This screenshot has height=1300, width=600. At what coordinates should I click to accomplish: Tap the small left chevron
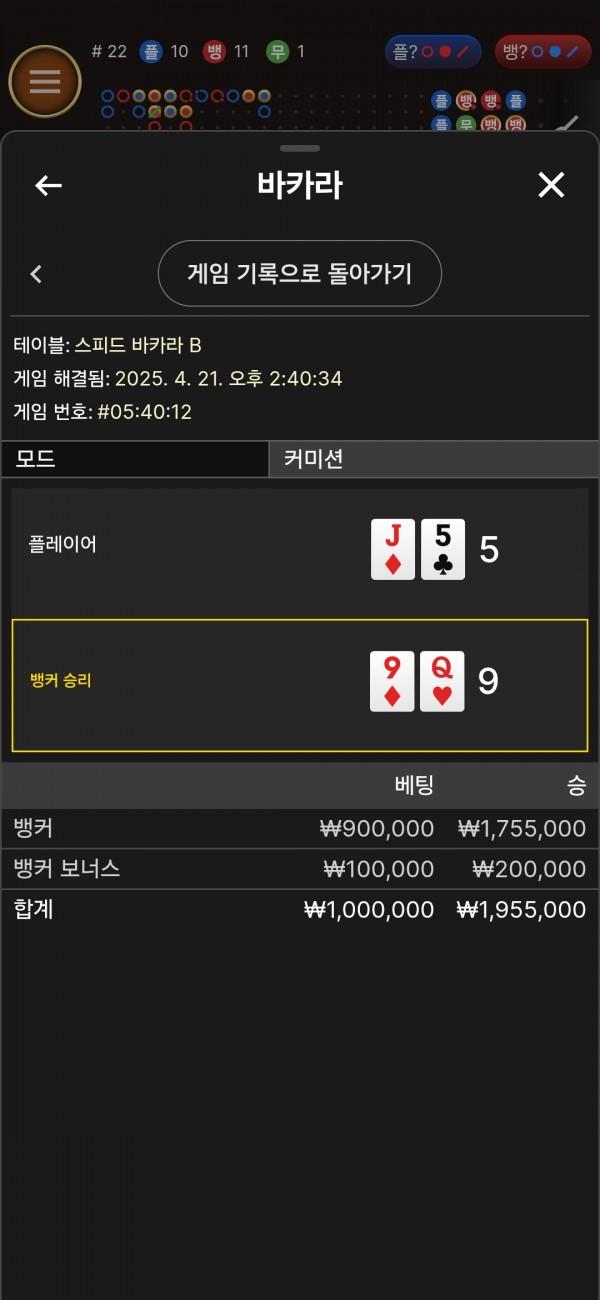(x=37, y=273)
